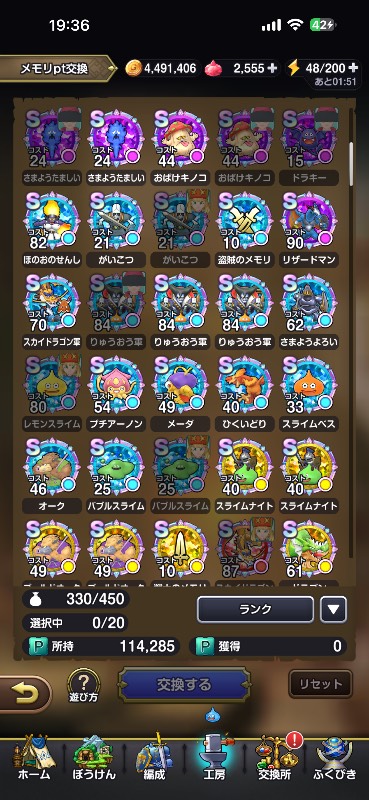Image resolution: width=369 pixels, height=800 pixels.
Task: Open the 遊び方 help icon
Action: click(84, 685)
